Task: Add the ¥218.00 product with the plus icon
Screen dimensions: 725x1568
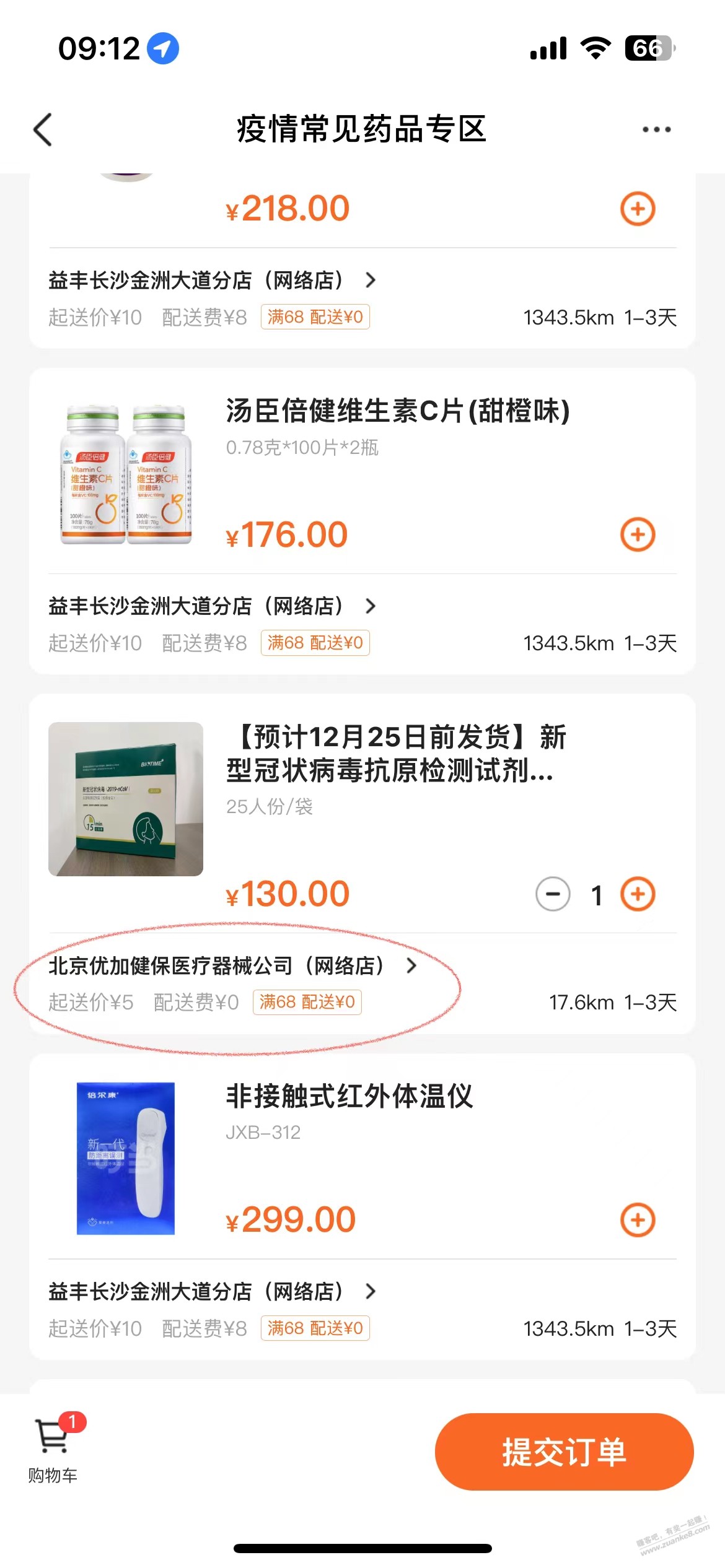Action: [x=637, y=208]
